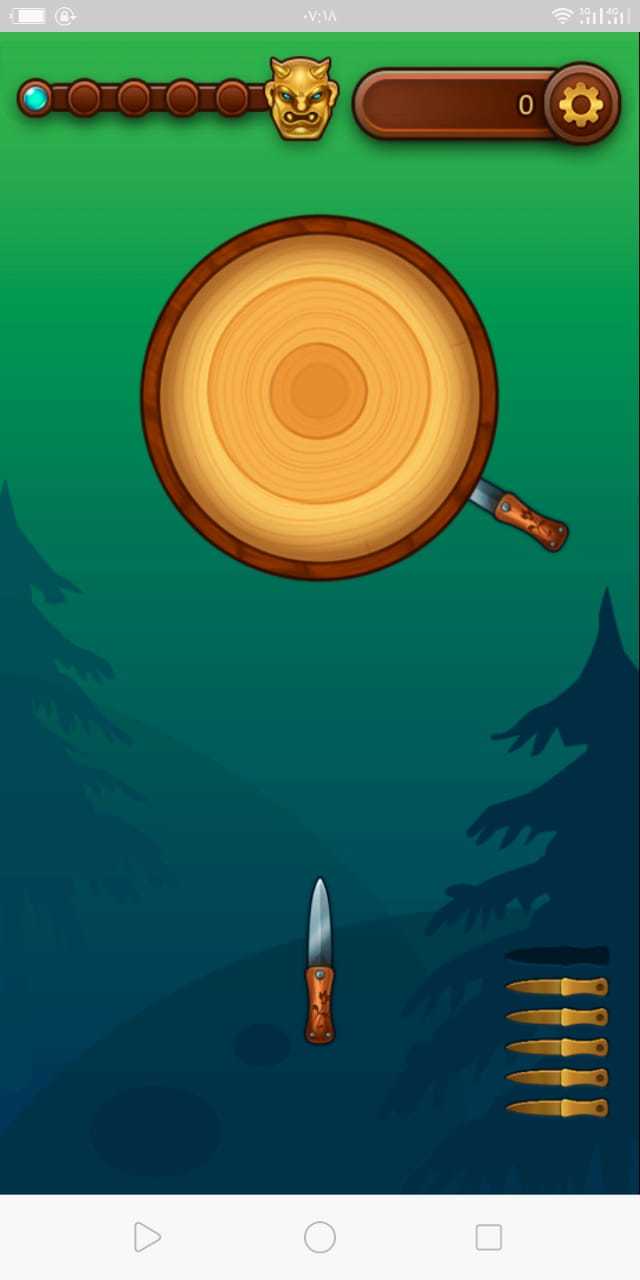The height and width of the screenshot is (1280, 640).
Task: Tap the system back button
Action: click(147, 1237)
